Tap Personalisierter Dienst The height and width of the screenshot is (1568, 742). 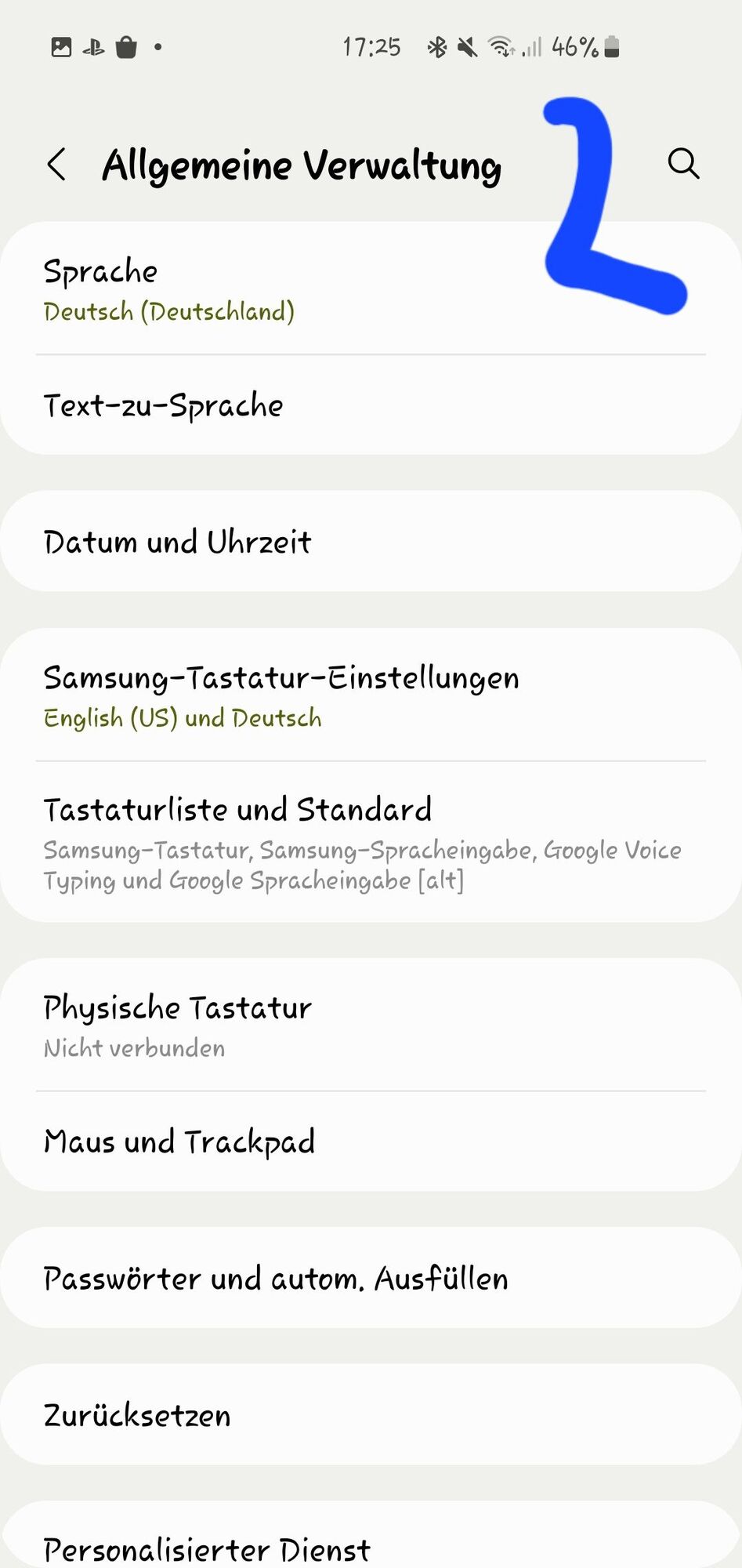point(235,1546)
